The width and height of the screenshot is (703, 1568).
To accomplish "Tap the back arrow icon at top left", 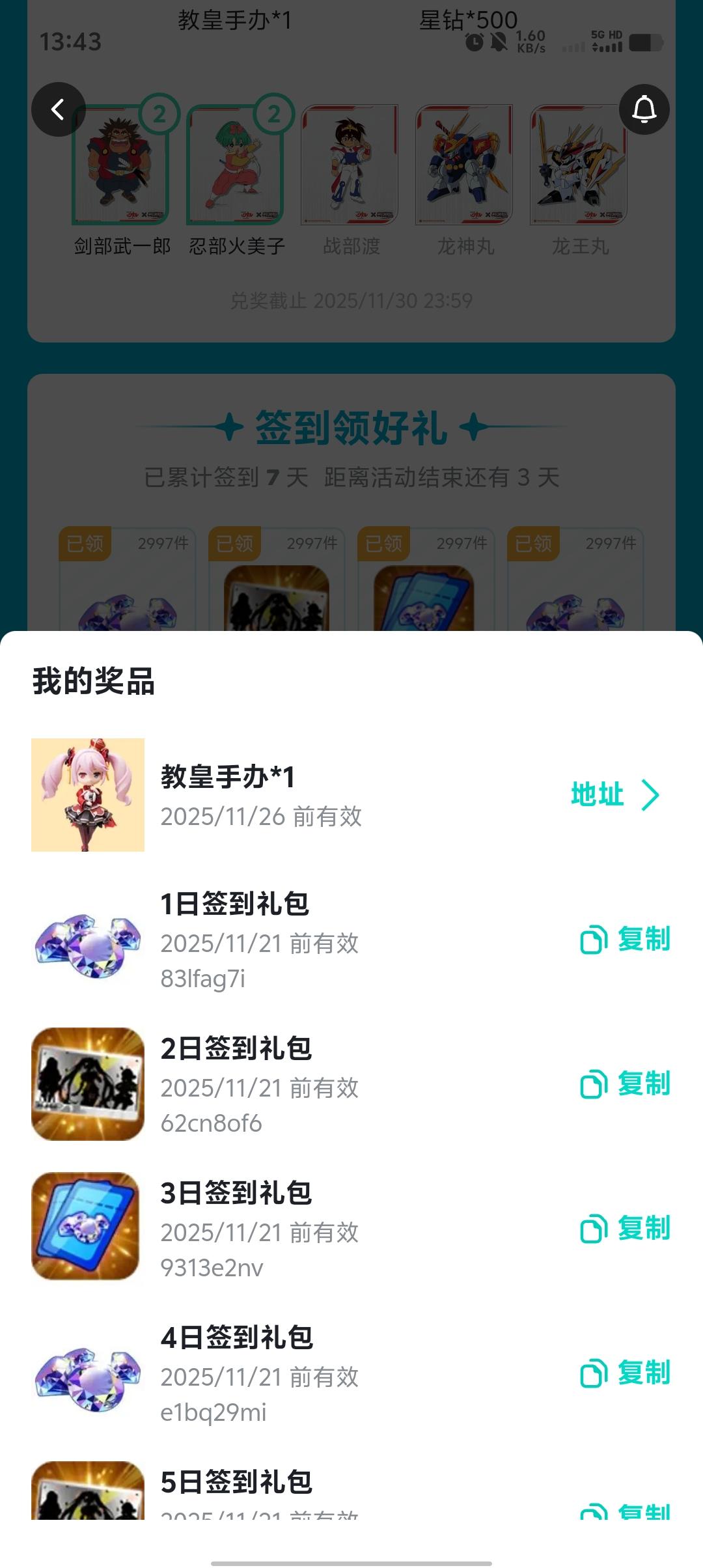I will click(57, 109).
